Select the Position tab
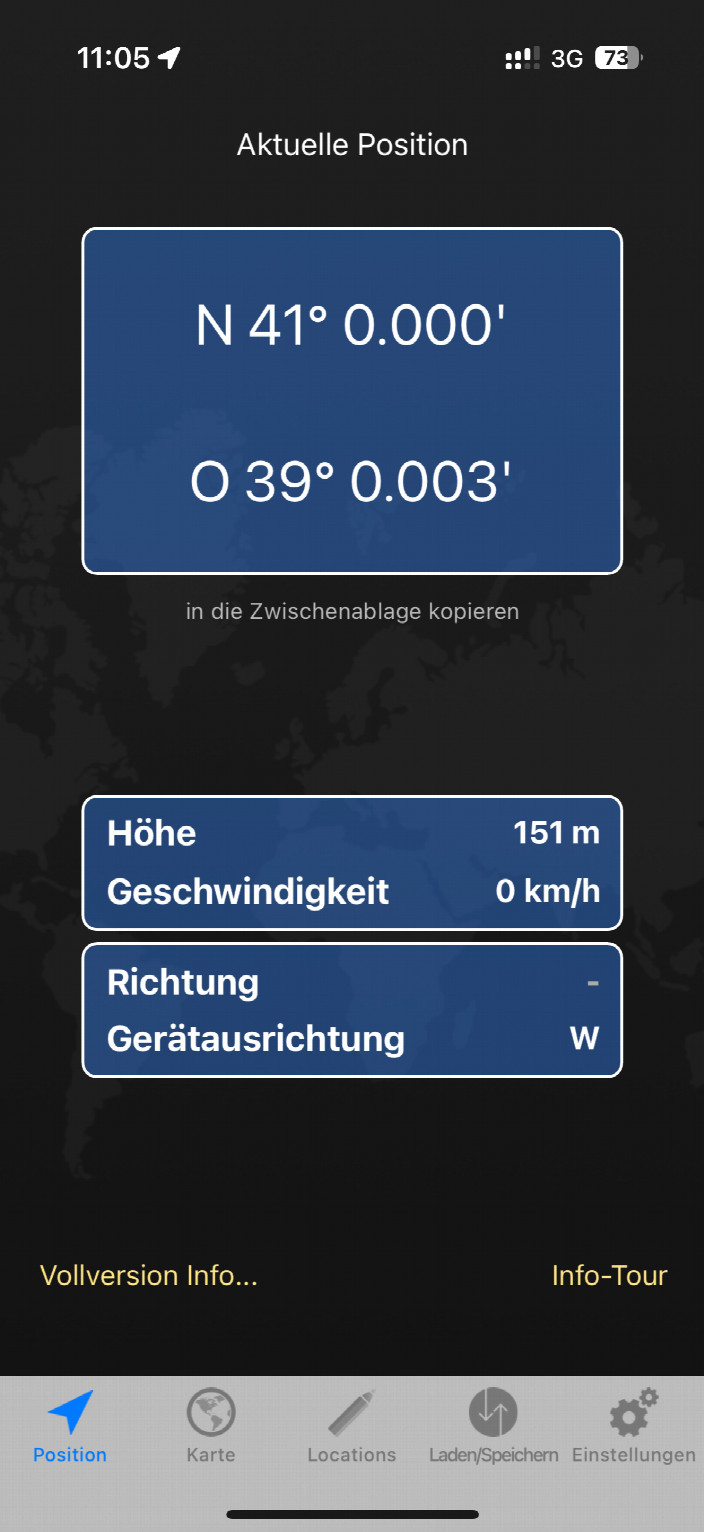The width and height of the screenshot is (704, 1532). coord(70,1425)
